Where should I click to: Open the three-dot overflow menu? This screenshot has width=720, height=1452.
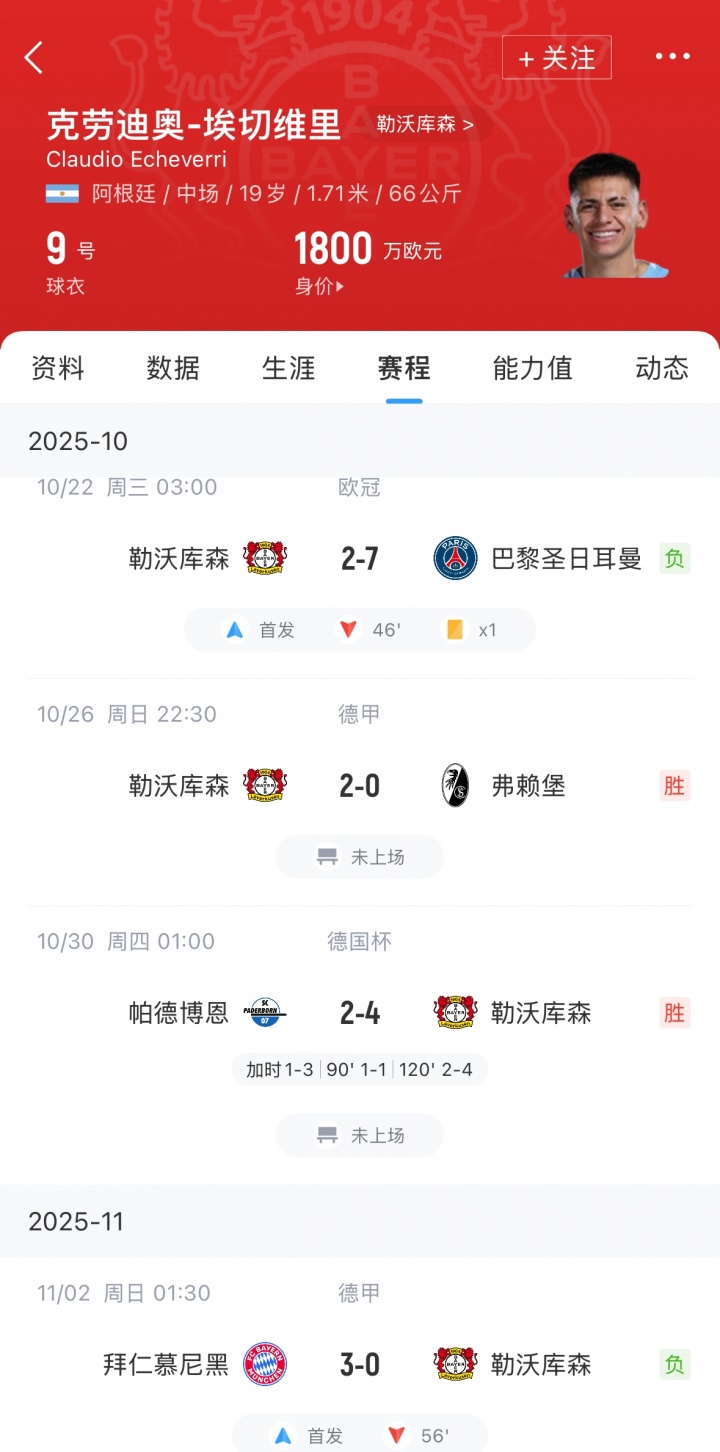(672, 57)
